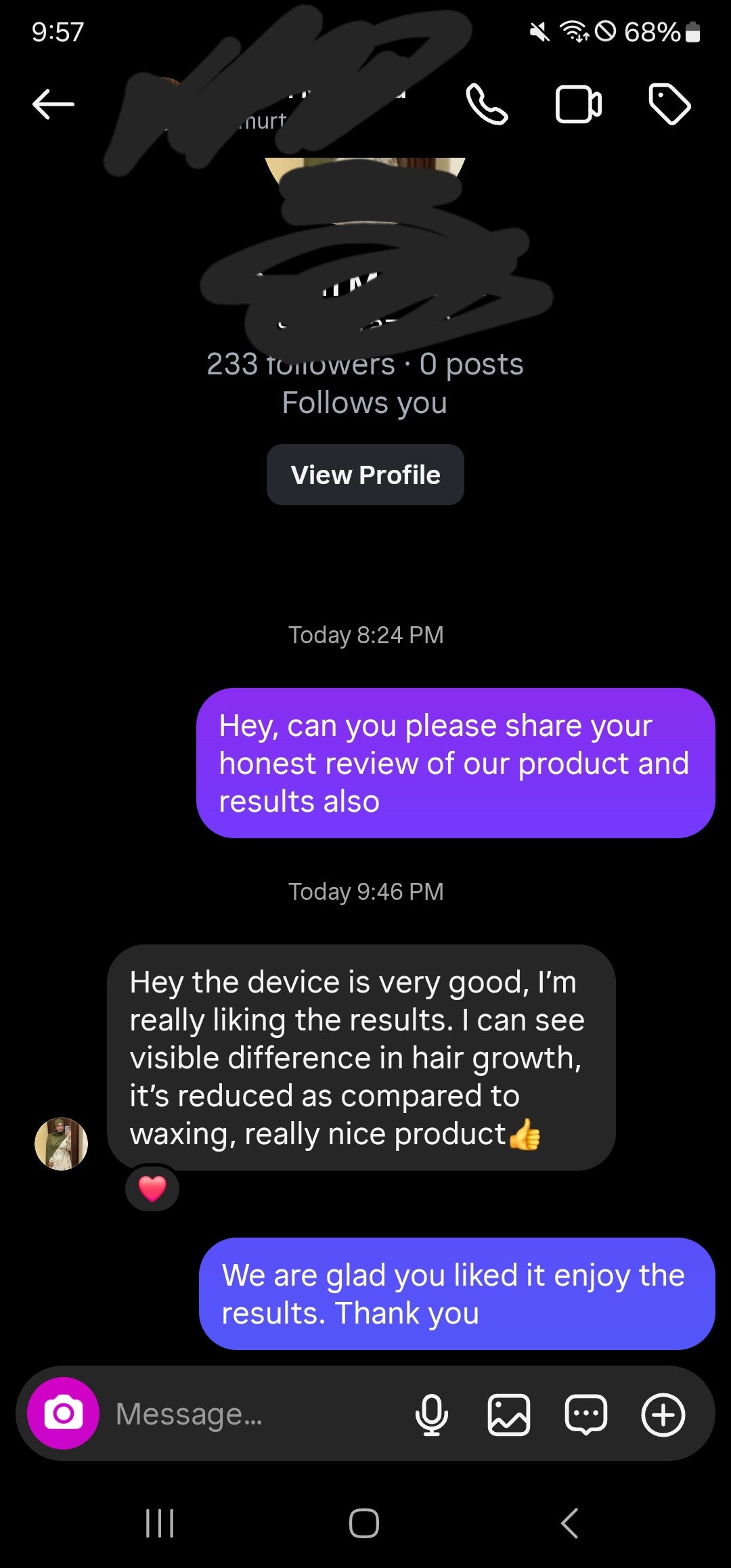Go to the system home screen
This screenshot has height=1568, width=731.
[364, 1523]
